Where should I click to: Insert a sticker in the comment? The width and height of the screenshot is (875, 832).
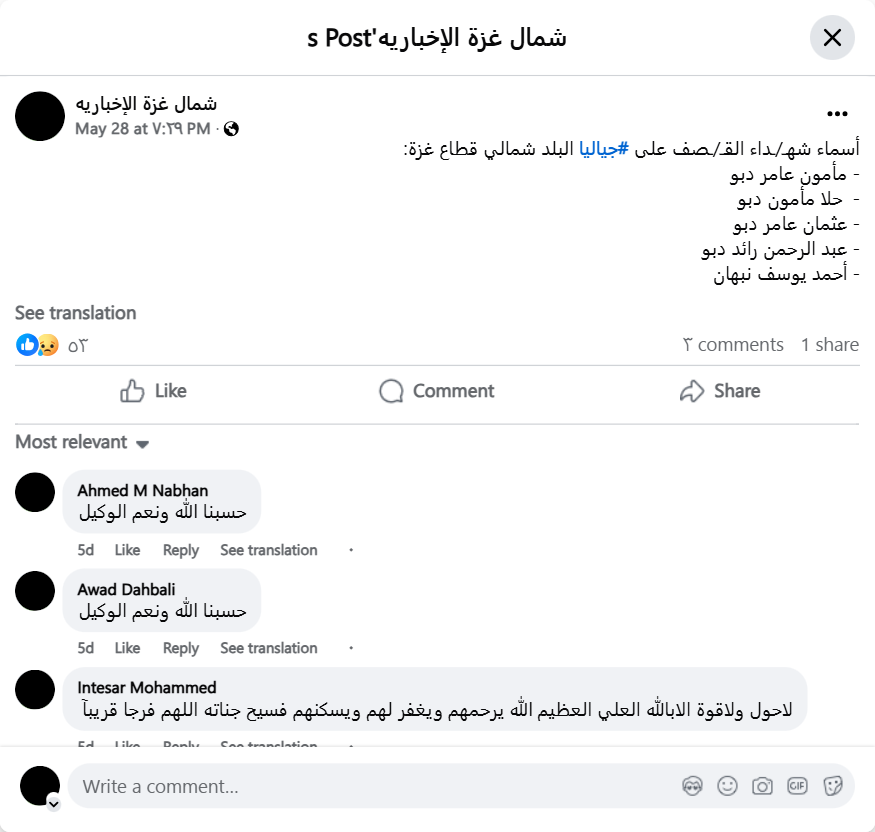point(832,786)
